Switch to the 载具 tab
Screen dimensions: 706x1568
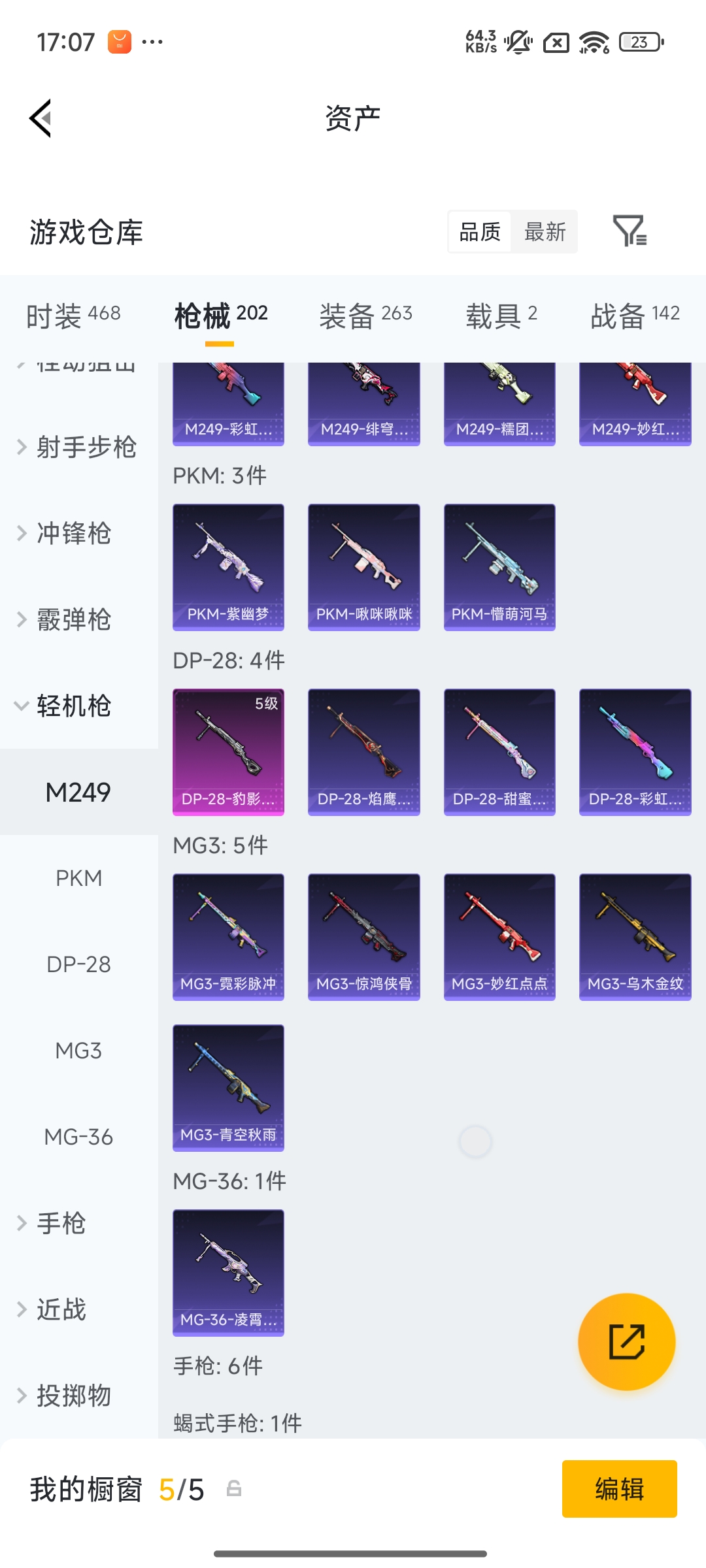[x=501, y=316]
